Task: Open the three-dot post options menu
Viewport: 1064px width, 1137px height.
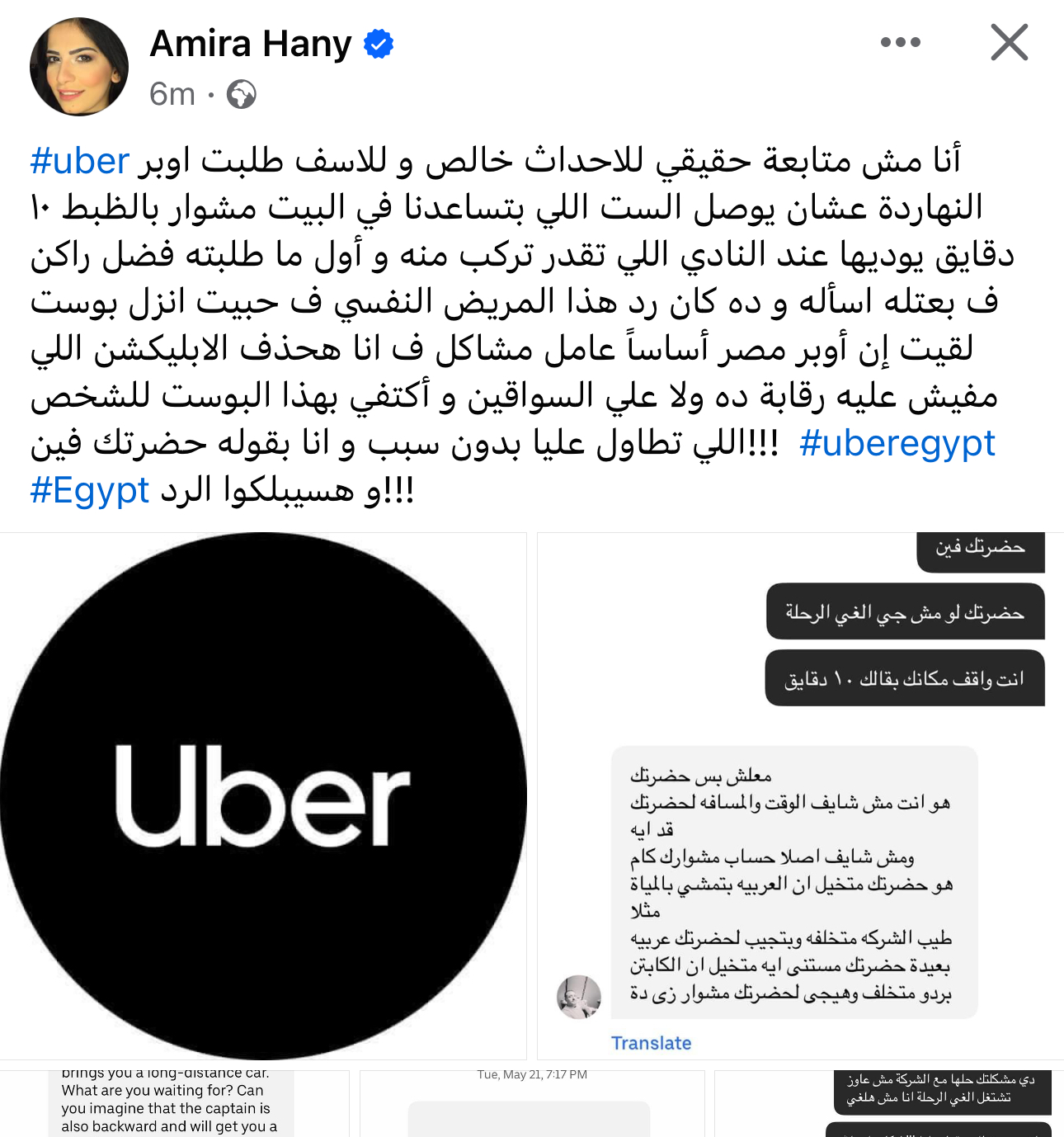Action: [x=900, y=42]
